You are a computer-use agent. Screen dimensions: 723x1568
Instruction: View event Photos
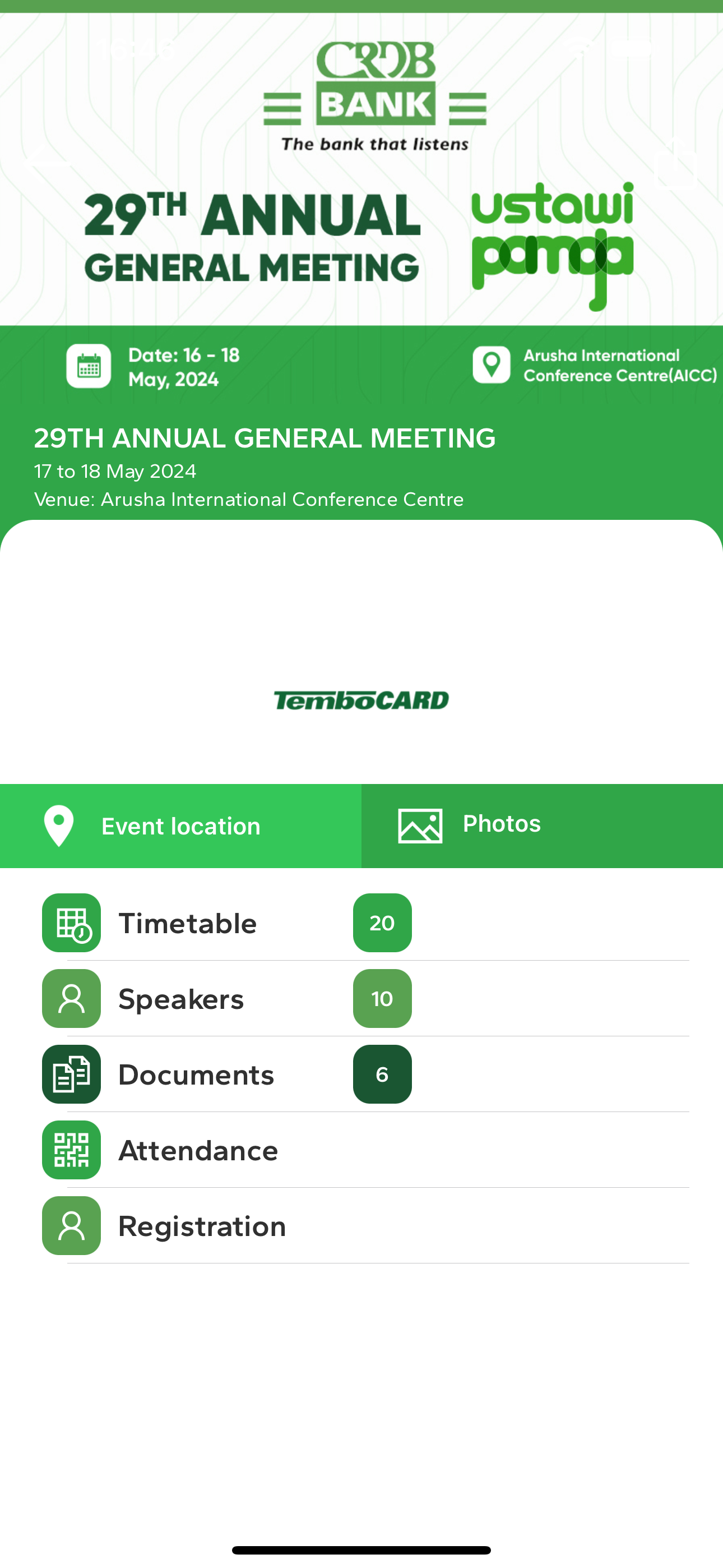[541, 826]
